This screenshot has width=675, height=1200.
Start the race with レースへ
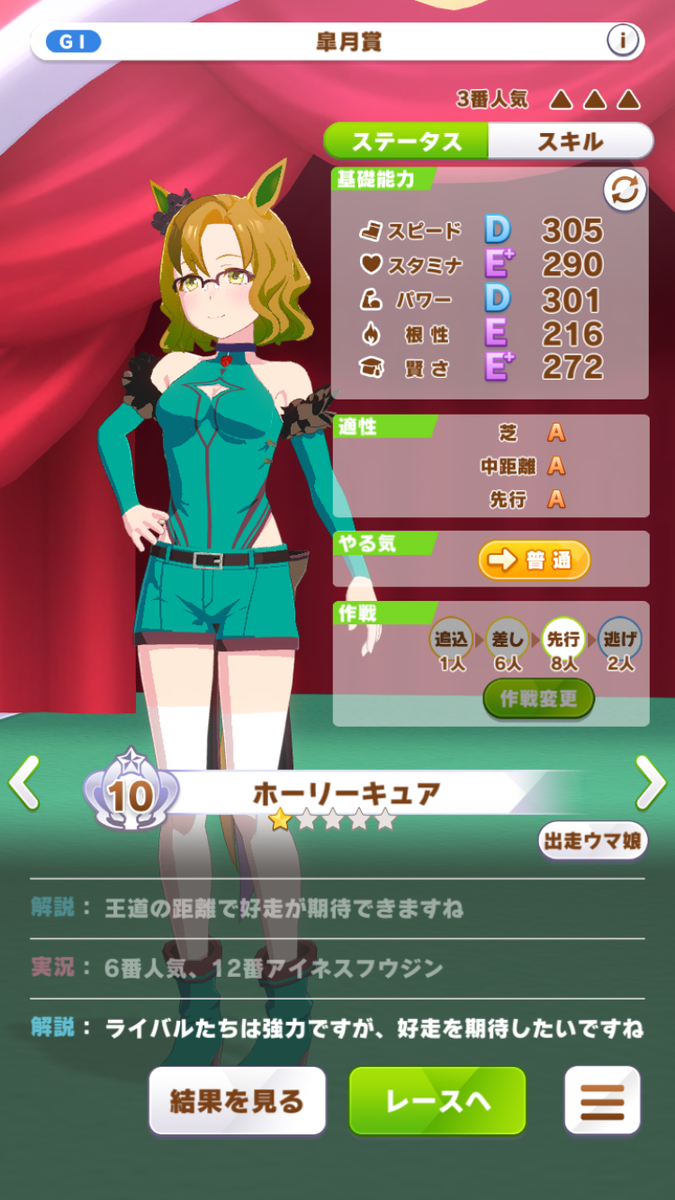437,1101
